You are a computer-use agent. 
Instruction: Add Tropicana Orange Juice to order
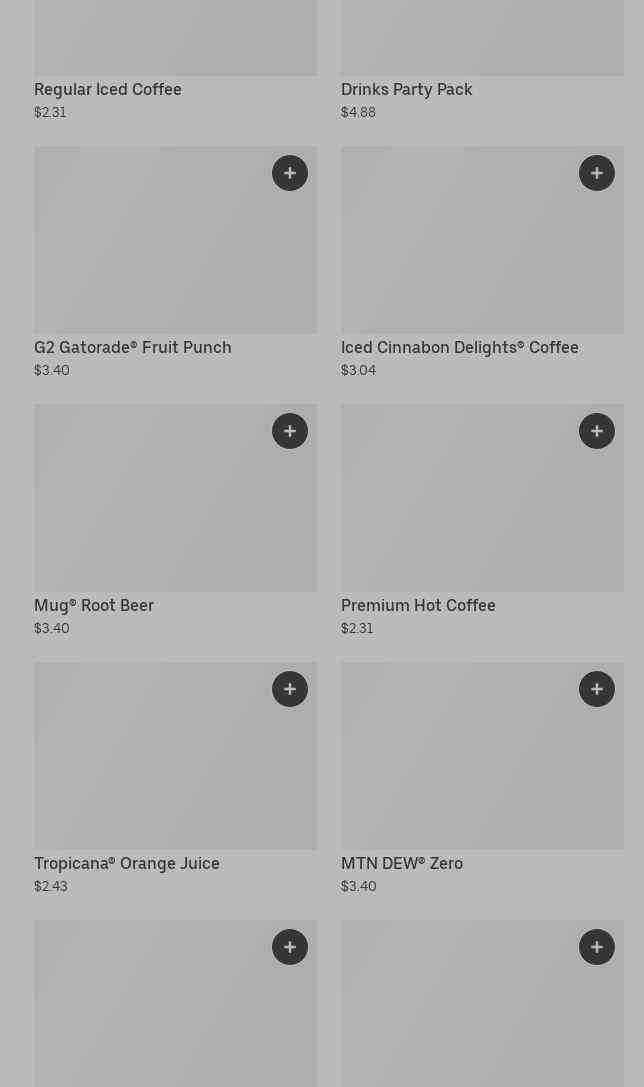[290, 689]
